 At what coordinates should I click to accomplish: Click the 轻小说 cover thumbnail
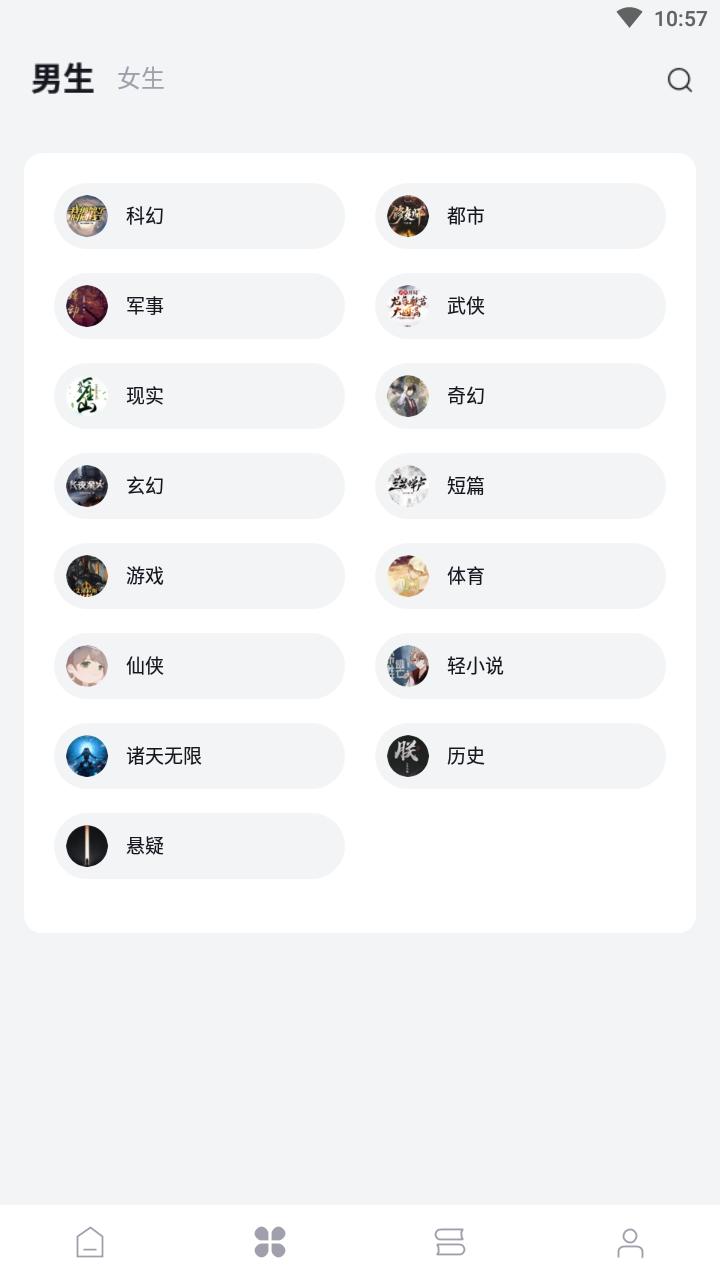point(407,666)
